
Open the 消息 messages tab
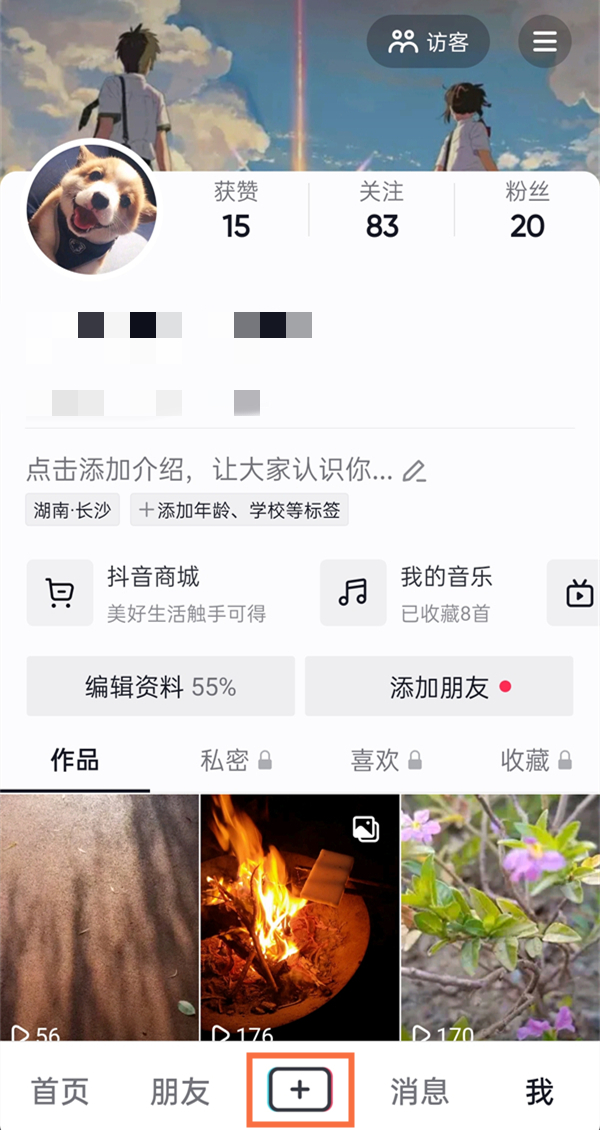click(420, 1092)
